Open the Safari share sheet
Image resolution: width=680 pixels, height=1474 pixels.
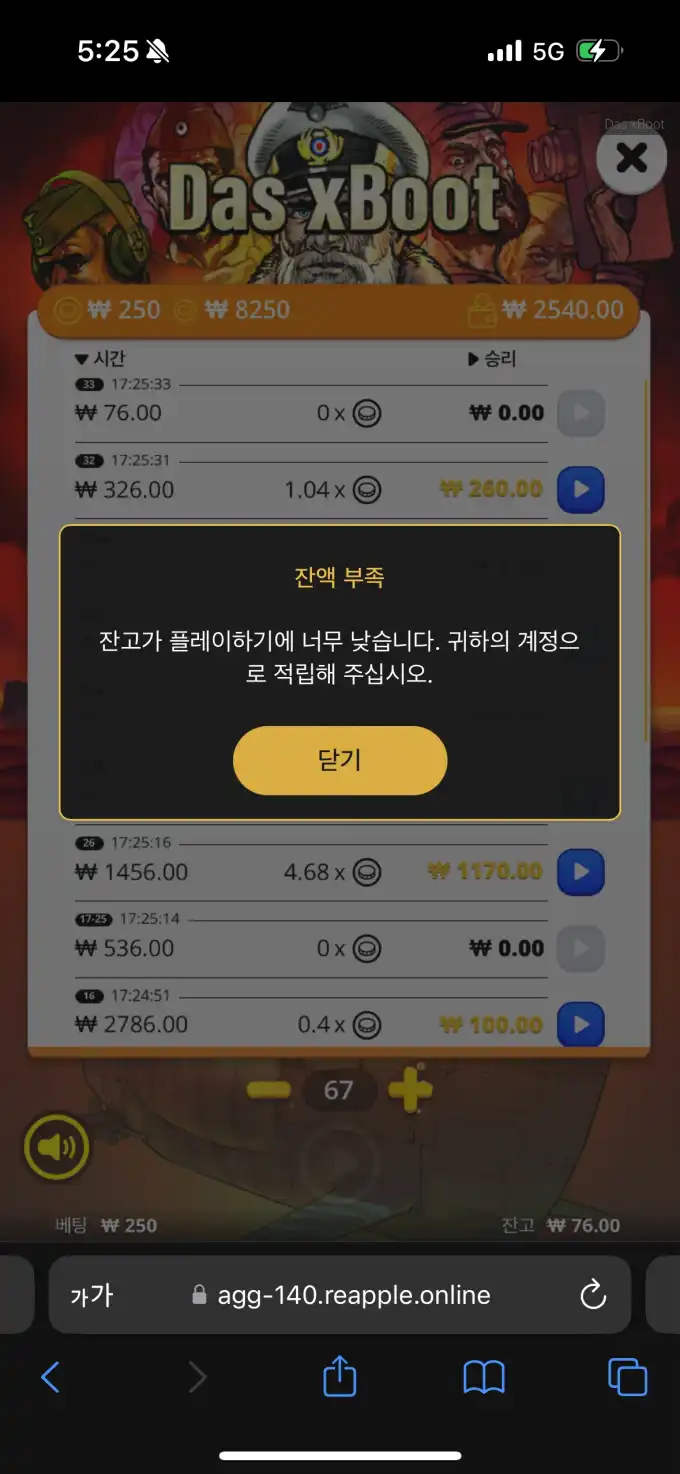340,1376
